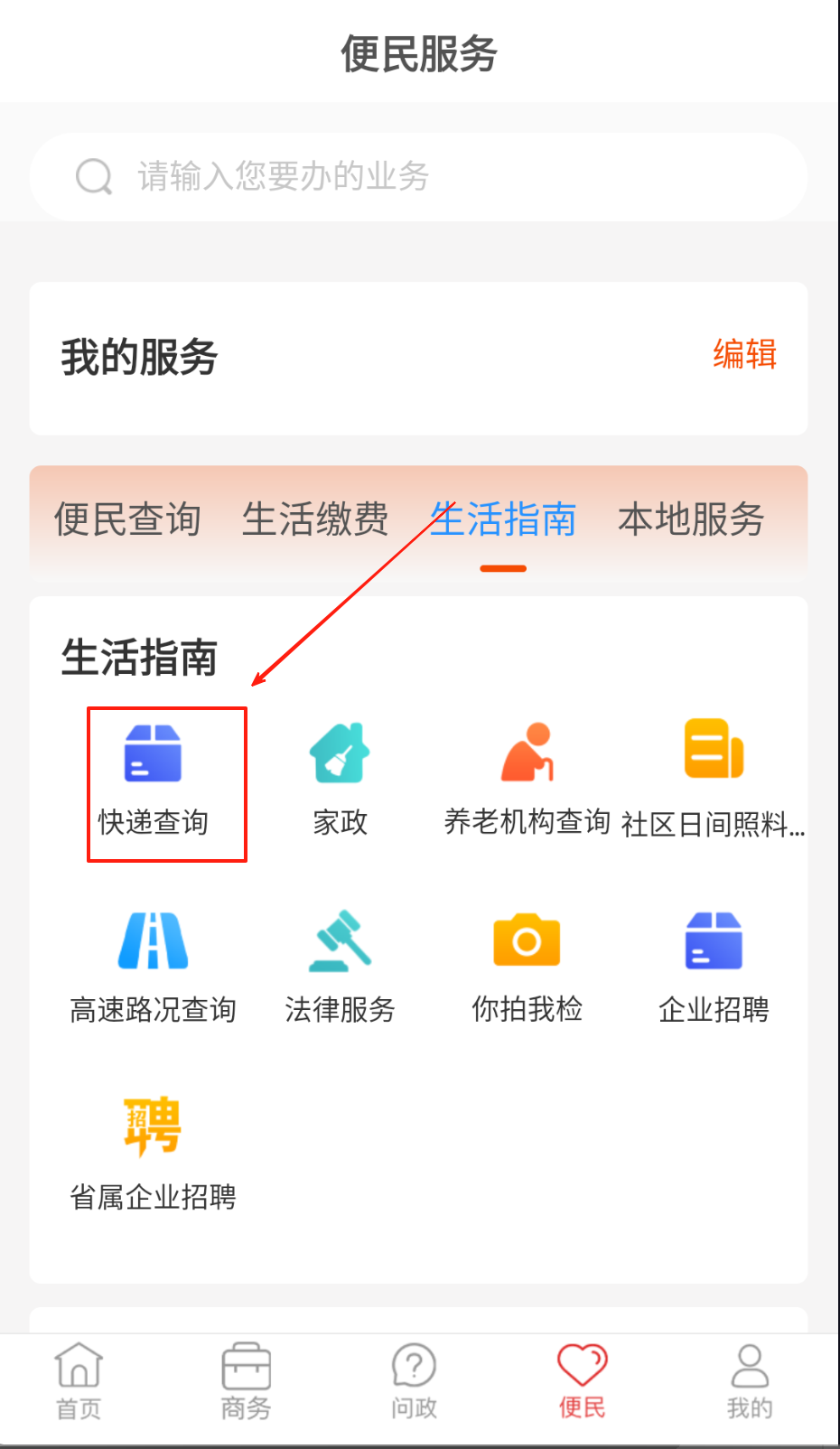Screen dimensions: 840x1449
Task: Switch to the 生活缴费 tab
Action: pos(315,519)
